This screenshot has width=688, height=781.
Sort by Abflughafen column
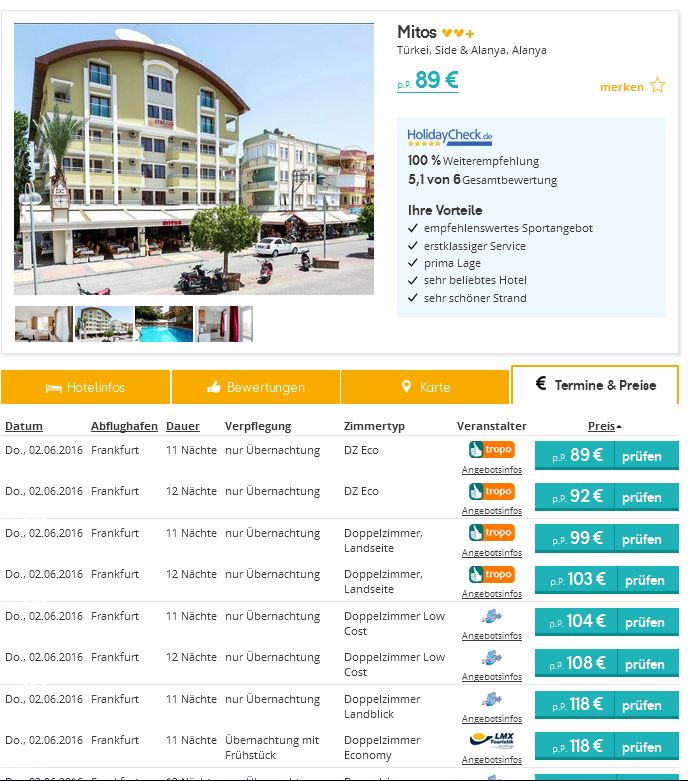(x=124, y=426)
